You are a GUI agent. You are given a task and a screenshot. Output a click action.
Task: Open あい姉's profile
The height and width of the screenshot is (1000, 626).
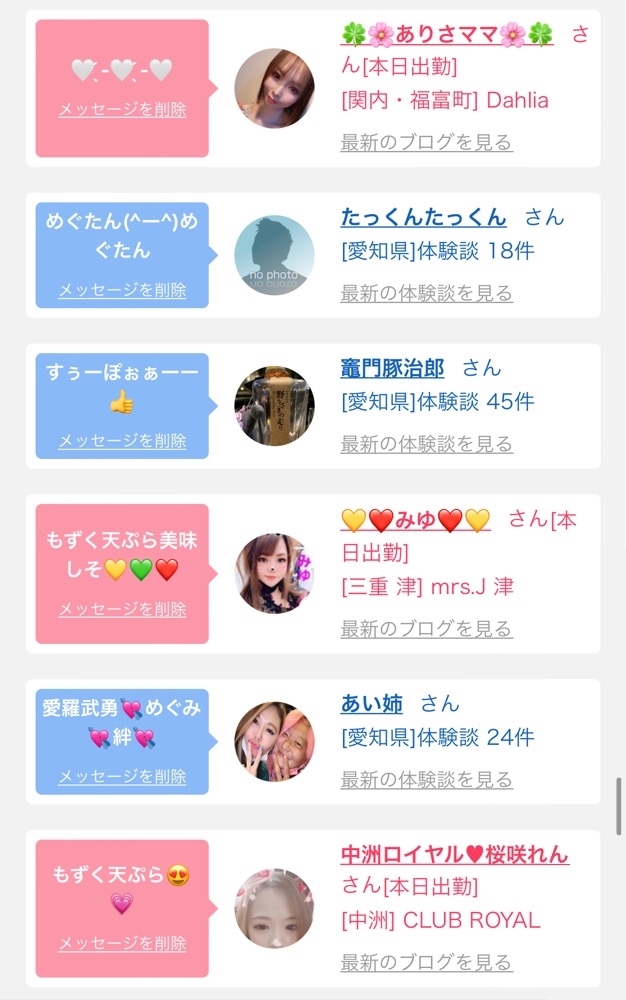[x=372, y=703]
